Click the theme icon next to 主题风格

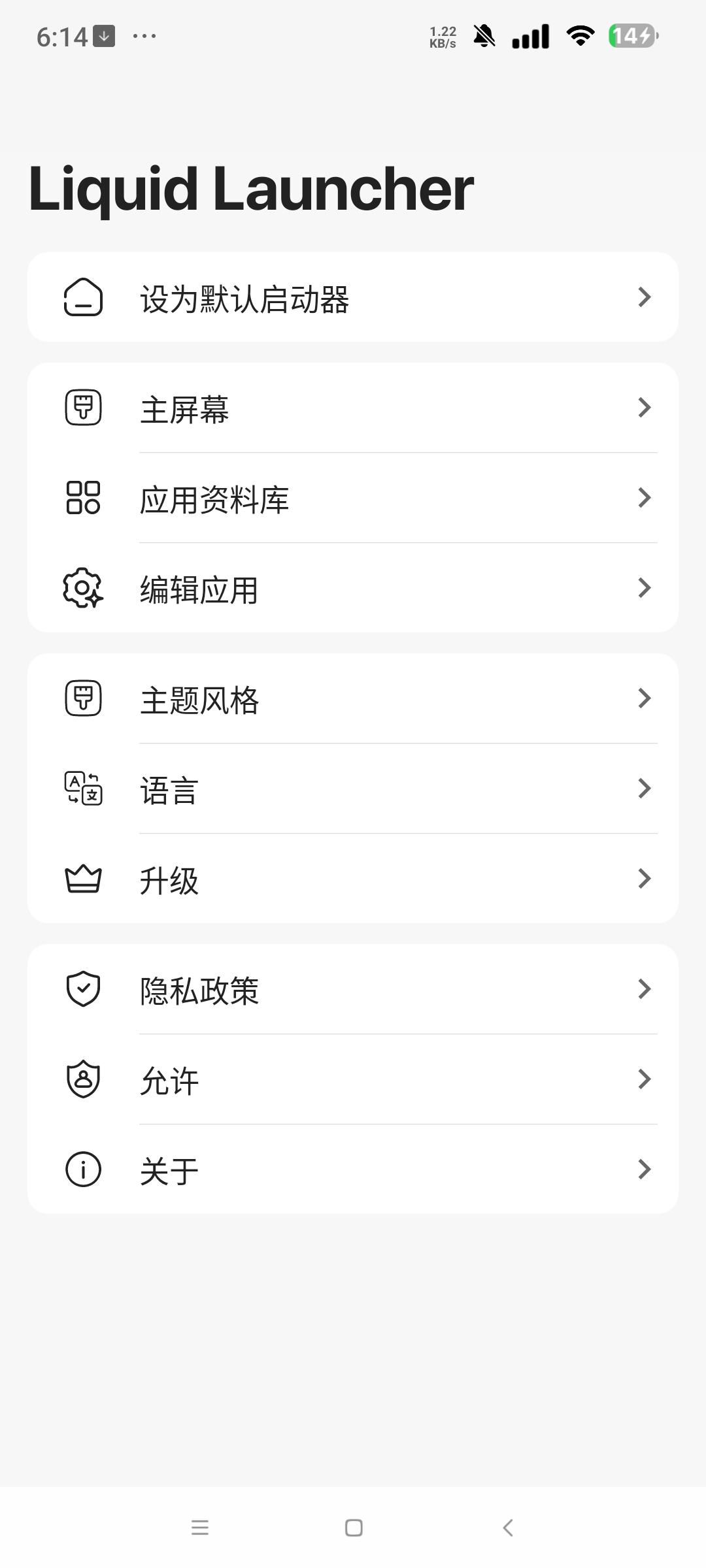[84, 697]
